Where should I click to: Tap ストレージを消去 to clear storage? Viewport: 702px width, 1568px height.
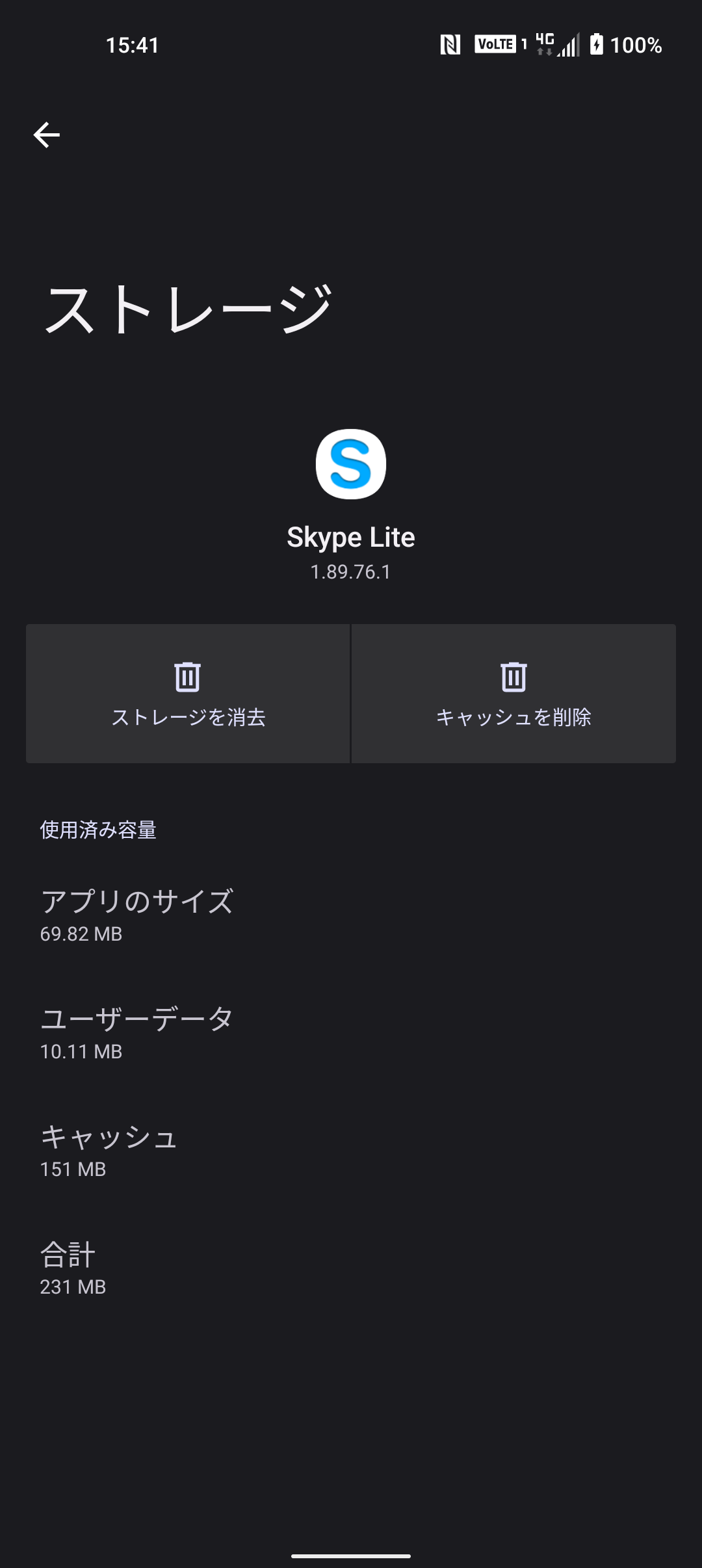pos(188,694)
